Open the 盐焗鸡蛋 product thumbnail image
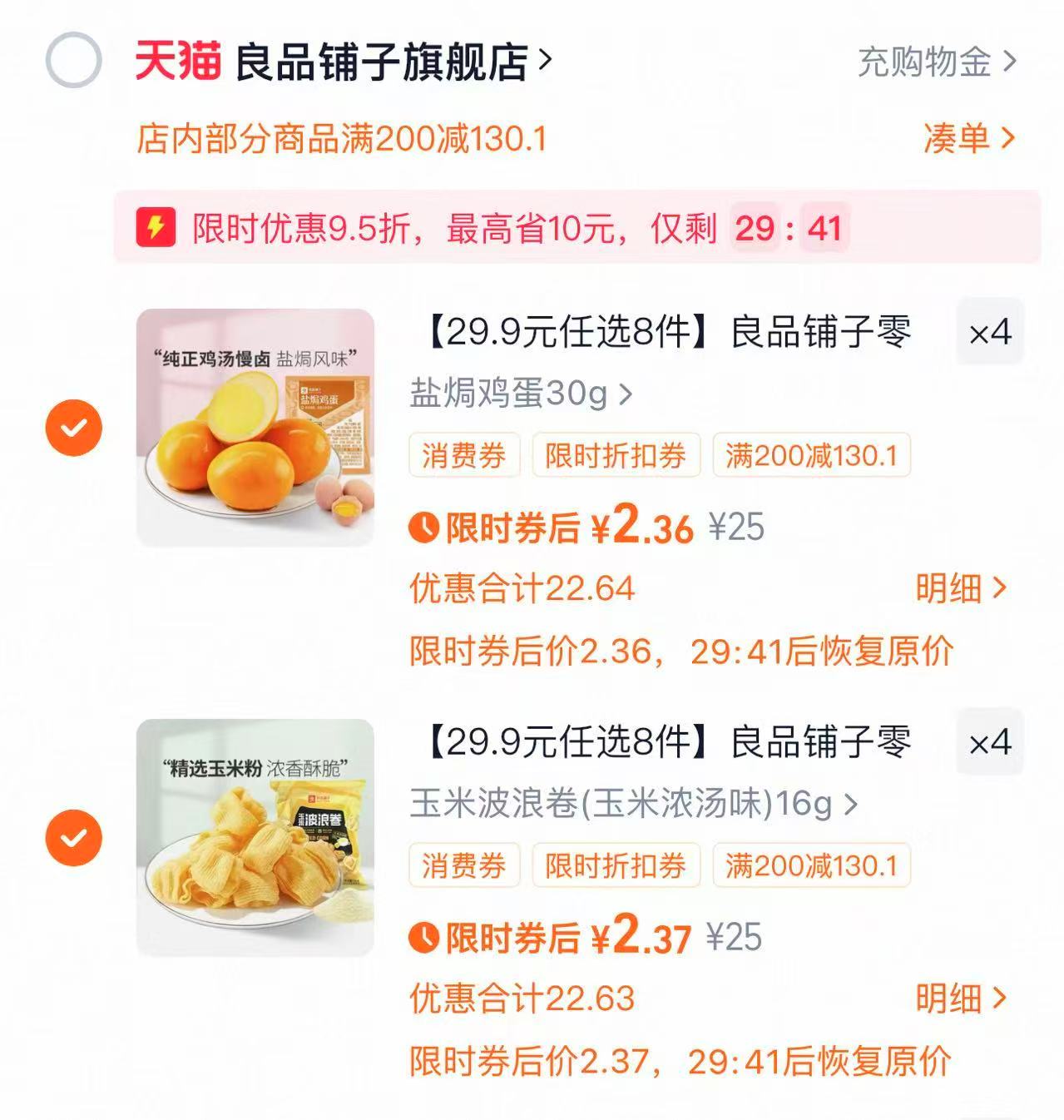 254,426
